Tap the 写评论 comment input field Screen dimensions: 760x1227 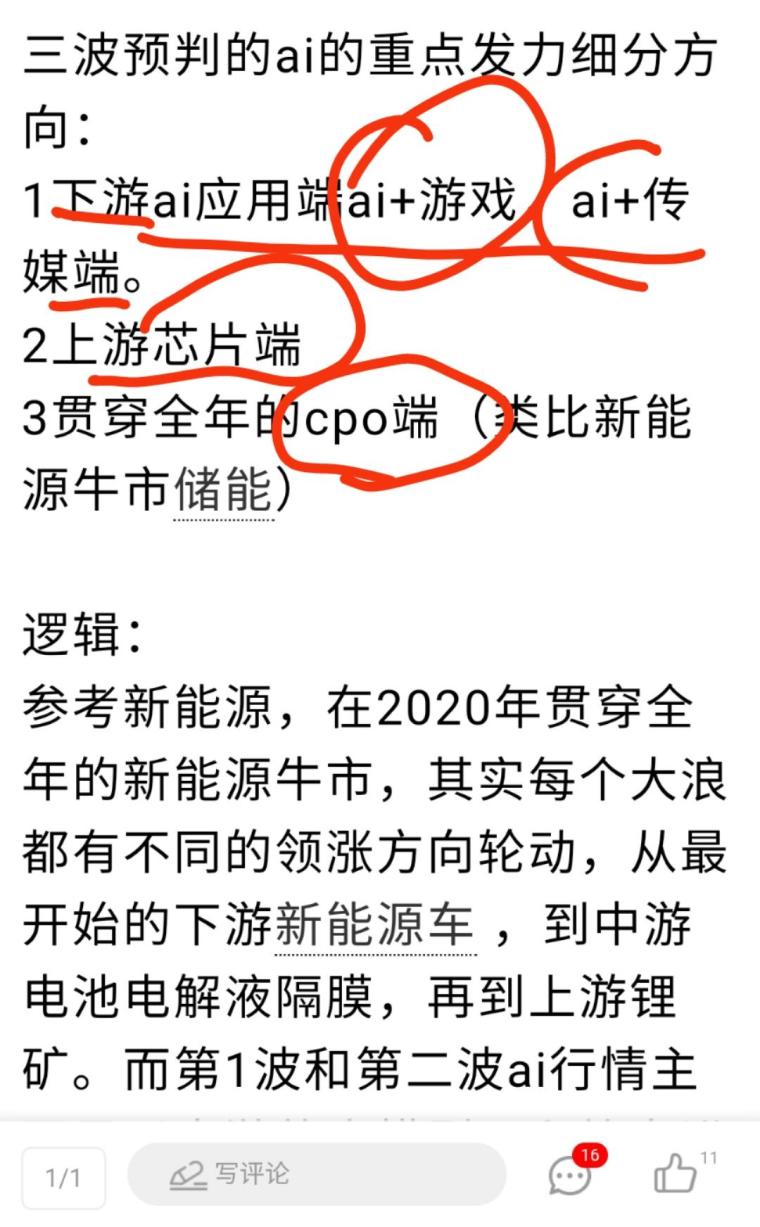click(316, 1174)
